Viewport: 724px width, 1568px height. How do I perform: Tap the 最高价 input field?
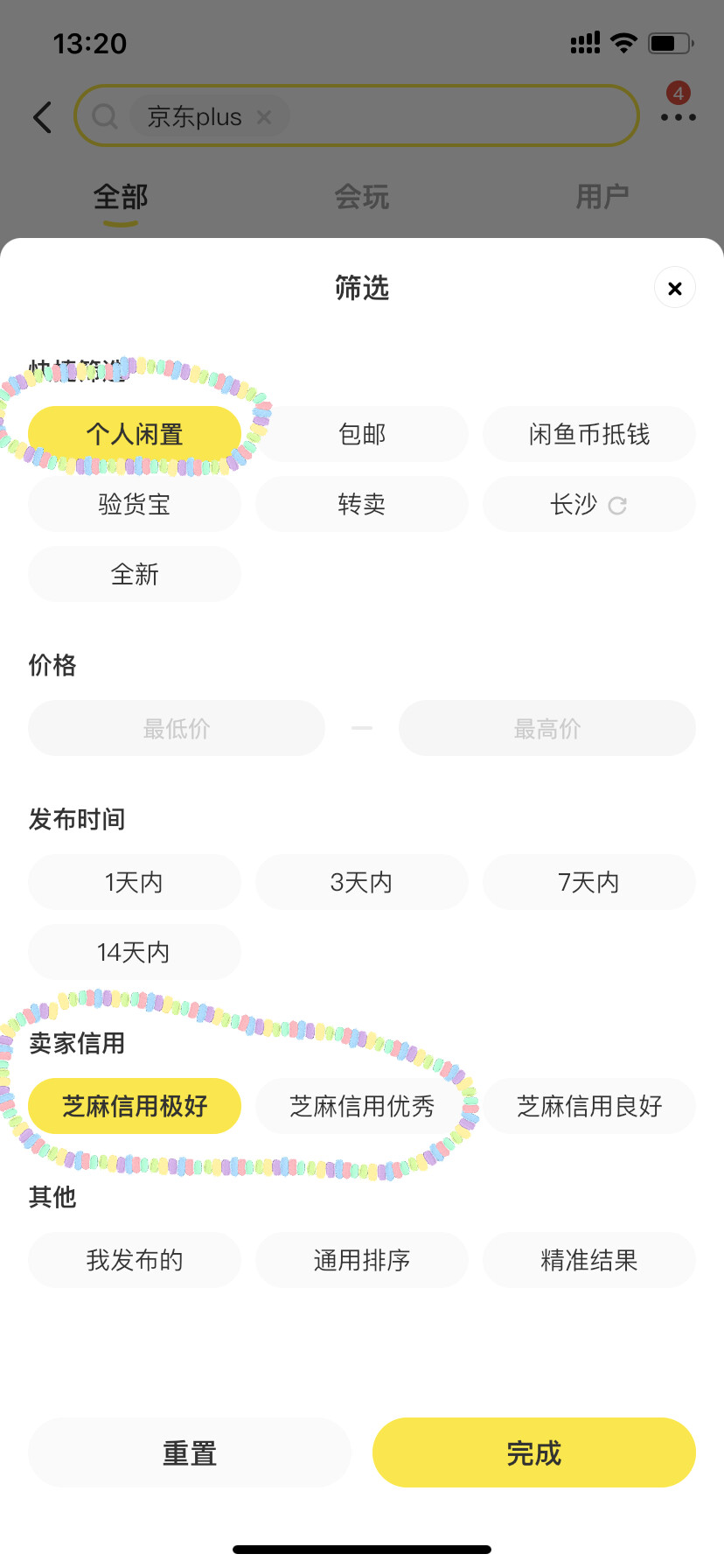[x=547, y=728]
